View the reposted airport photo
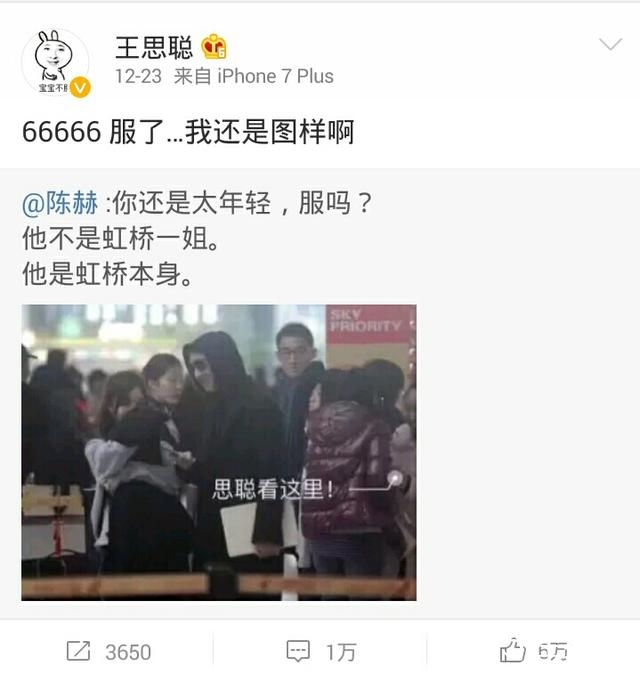640x682 pixels. tap(219, 452)
